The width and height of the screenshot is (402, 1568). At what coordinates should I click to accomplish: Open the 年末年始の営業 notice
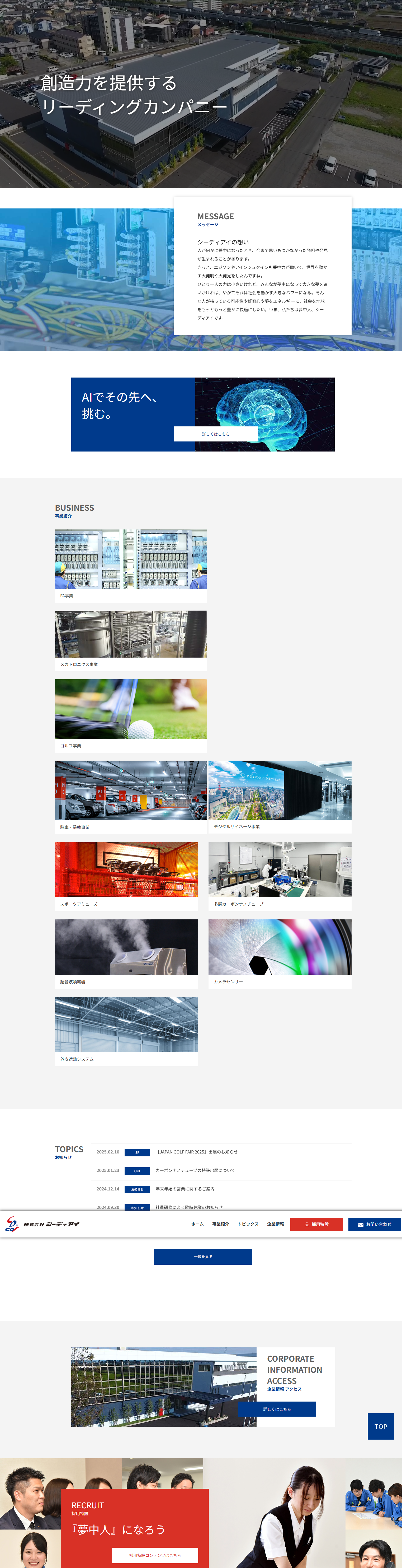click(185, 1188)
